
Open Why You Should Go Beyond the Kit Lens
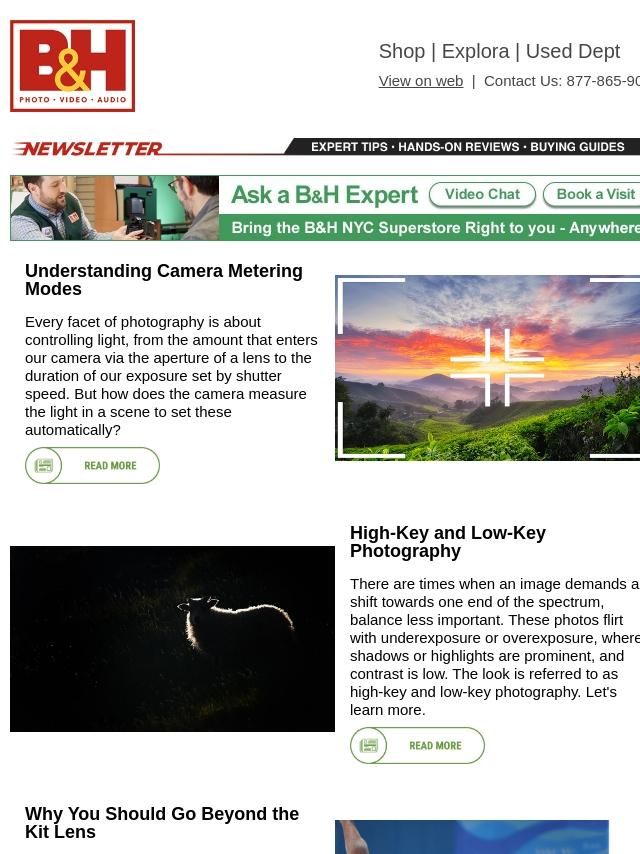click(161, 823)
